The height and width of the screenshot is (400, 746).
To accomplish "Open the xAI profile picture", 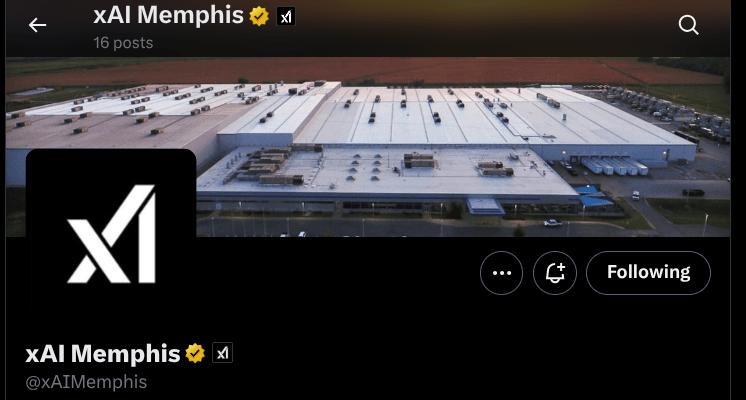I will 111,232.
